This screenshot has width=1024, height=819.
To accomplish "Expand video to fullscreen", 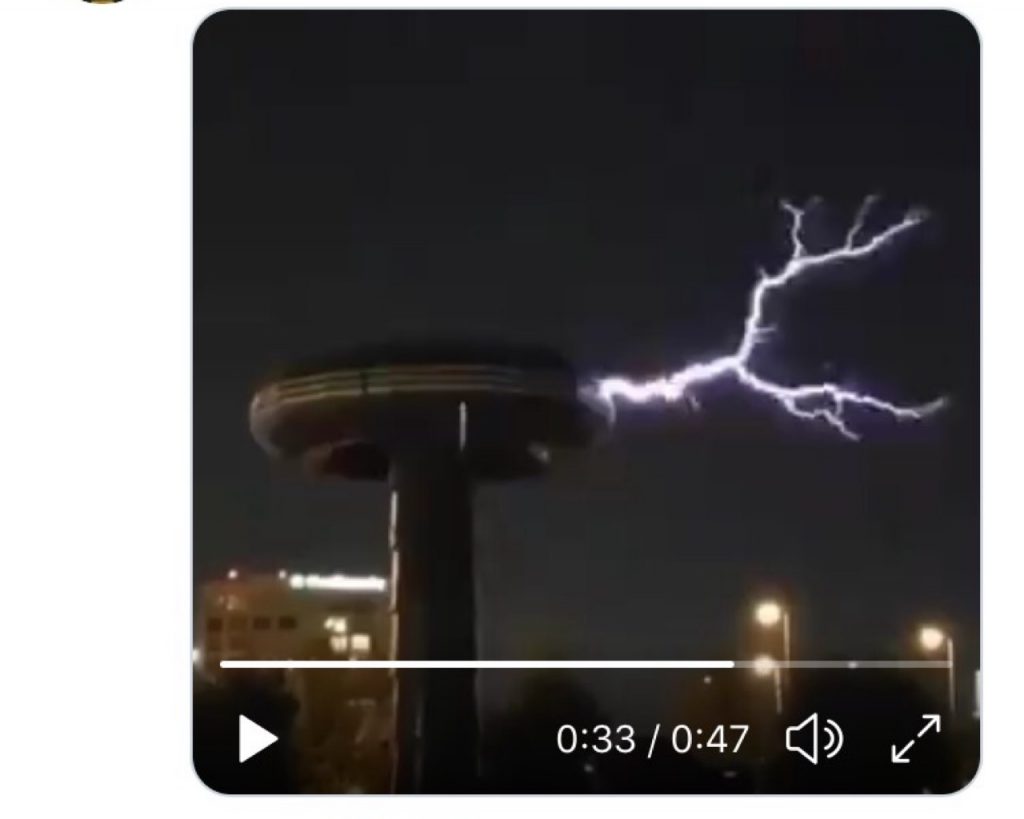I will [915, 740].
